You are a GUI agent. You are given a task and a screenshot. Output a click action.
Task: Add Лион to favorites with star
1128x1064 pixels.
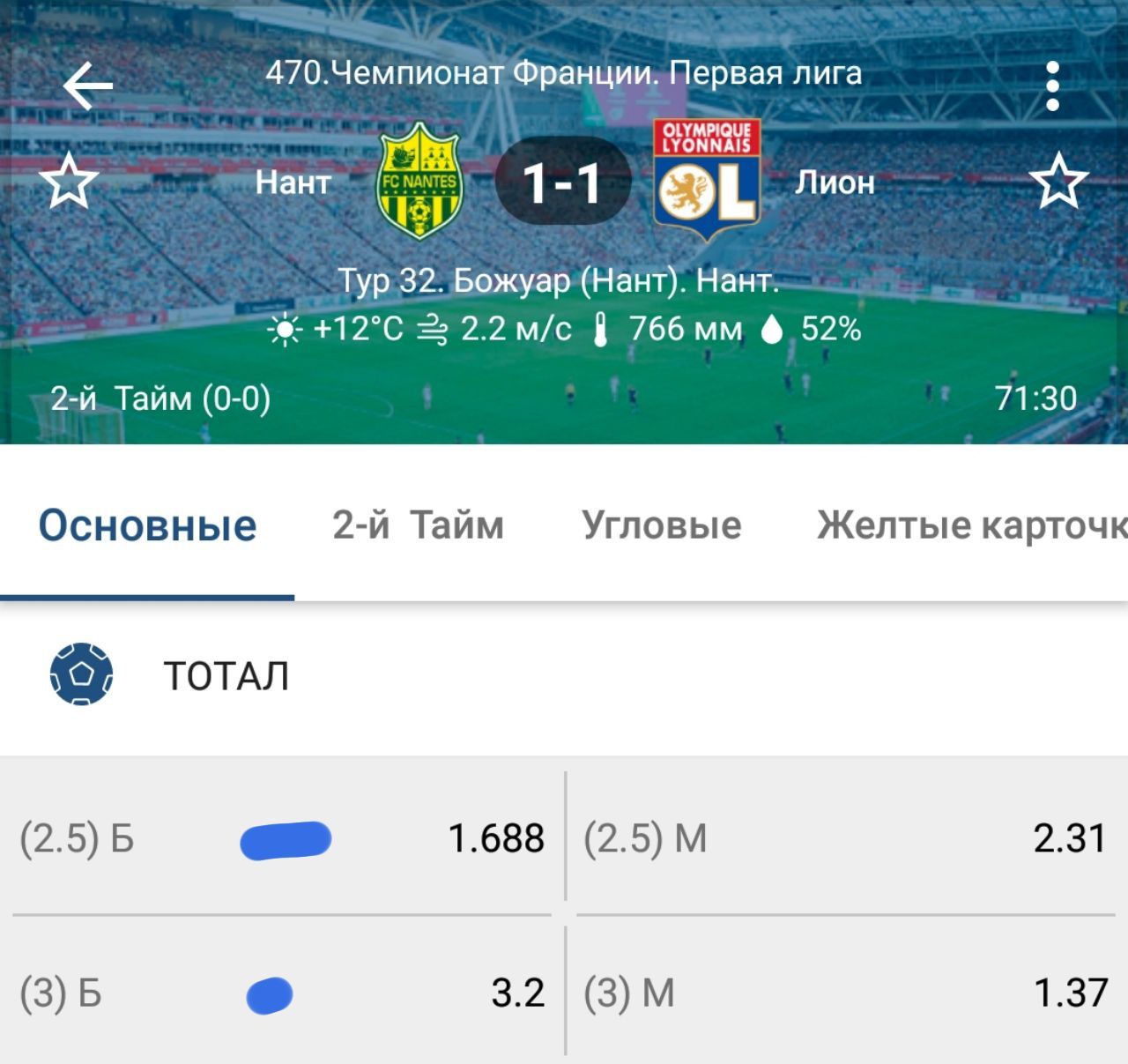tap(1058, 182)
